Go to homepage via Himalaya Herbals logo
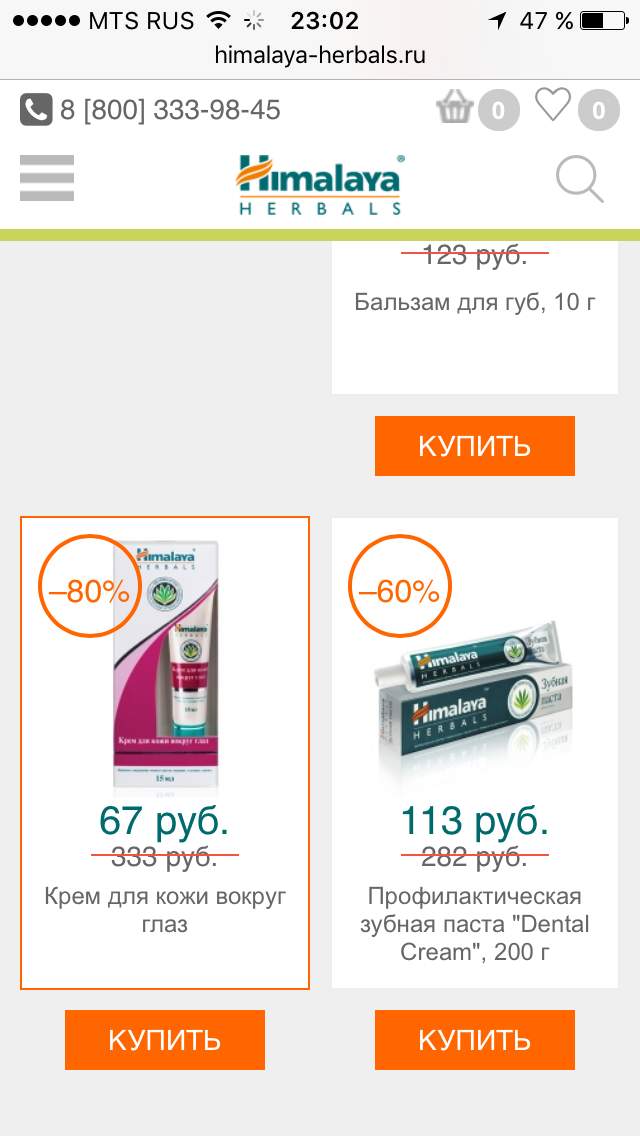The width and height of the screenshot is (640, 1136). coord(319,184)
